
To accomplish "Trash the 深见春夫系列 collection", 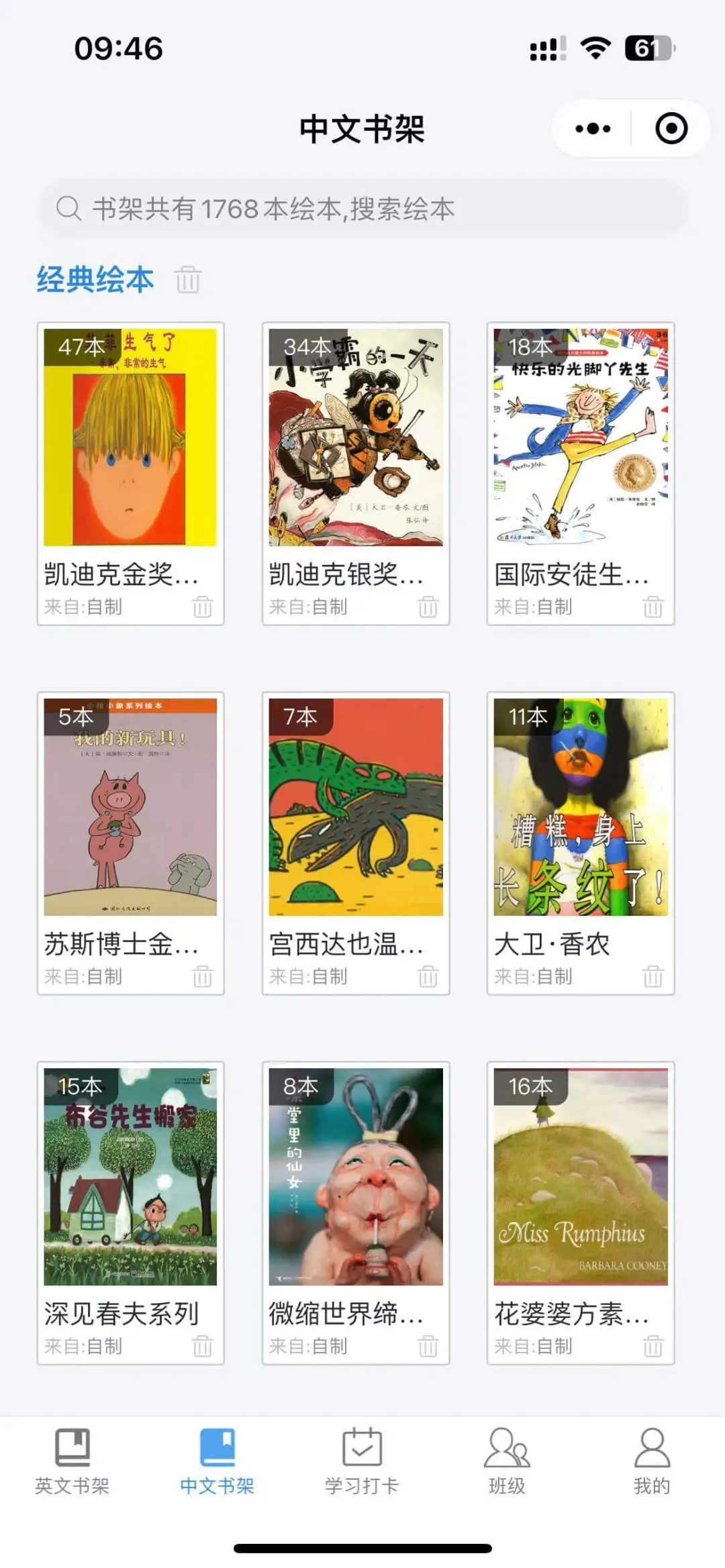I will [202, 1346].
